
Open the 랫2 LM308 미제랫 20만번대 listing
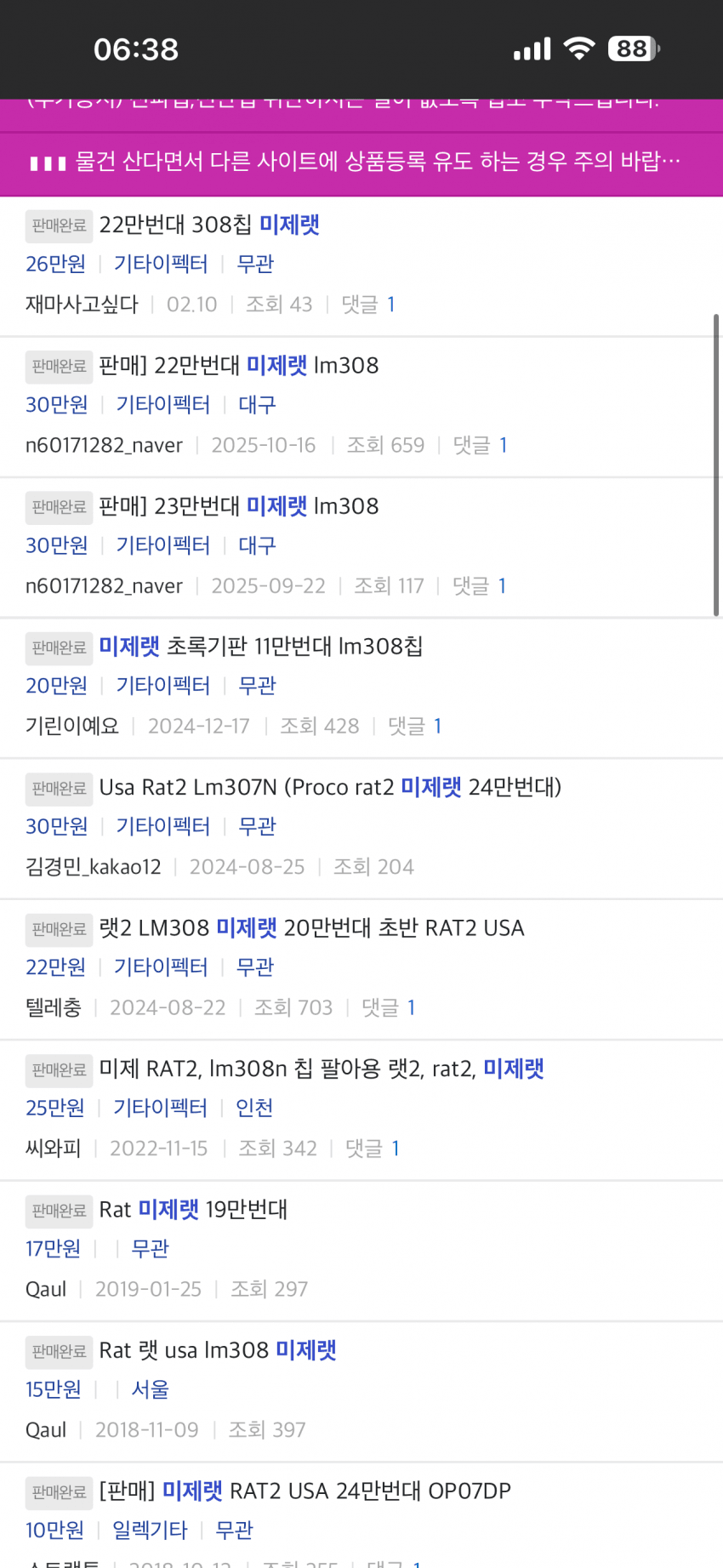(x=311, y=928)
